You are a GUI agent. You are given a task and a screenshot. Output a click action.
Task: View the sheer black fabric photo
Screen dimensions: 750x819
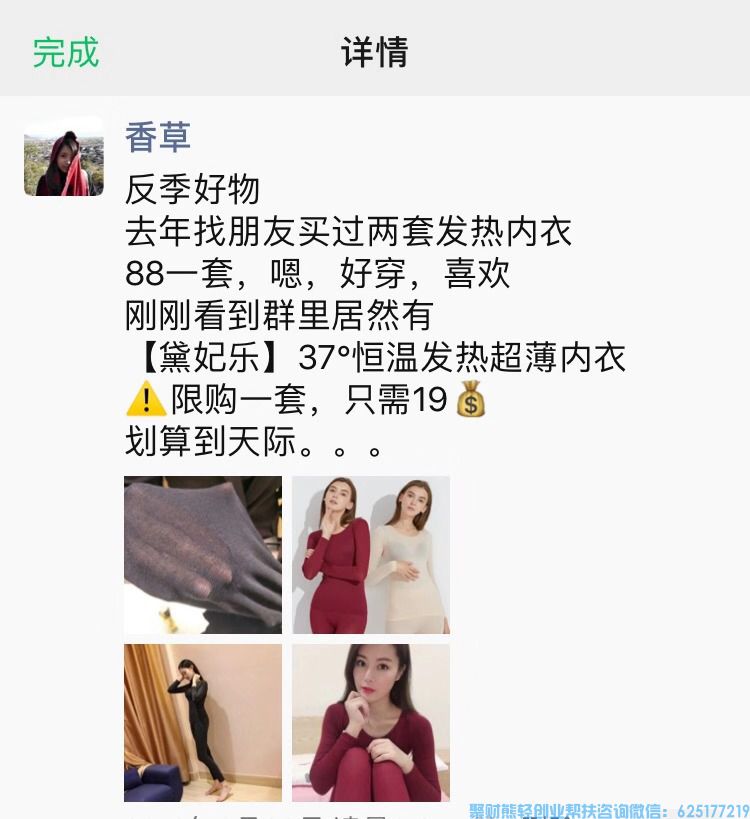(x=203, y=555)
